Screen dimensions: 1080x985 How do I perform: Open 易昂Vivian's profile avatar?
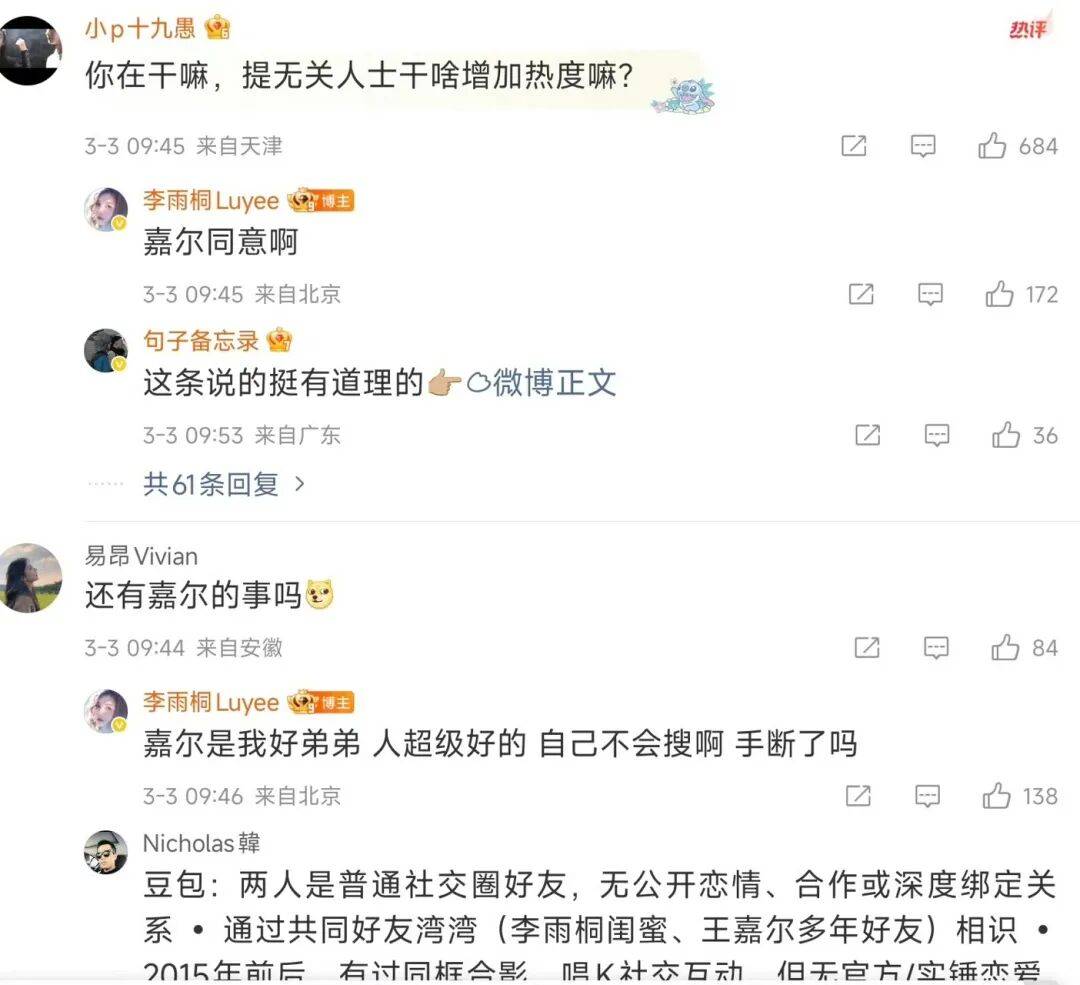pyautogui.click(x=30, y=578)
